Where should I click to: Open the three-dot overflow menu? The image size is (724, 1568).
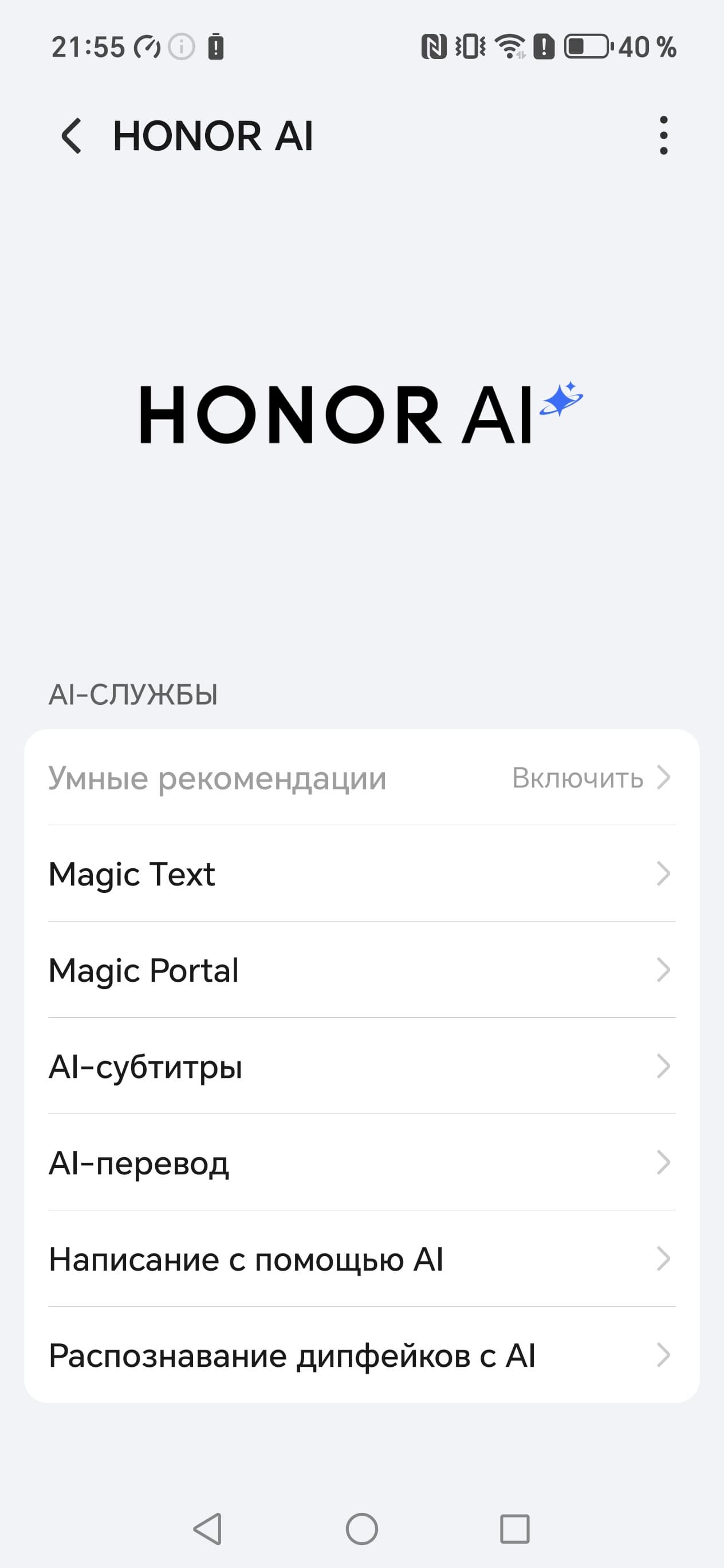[x=663, y=135]
